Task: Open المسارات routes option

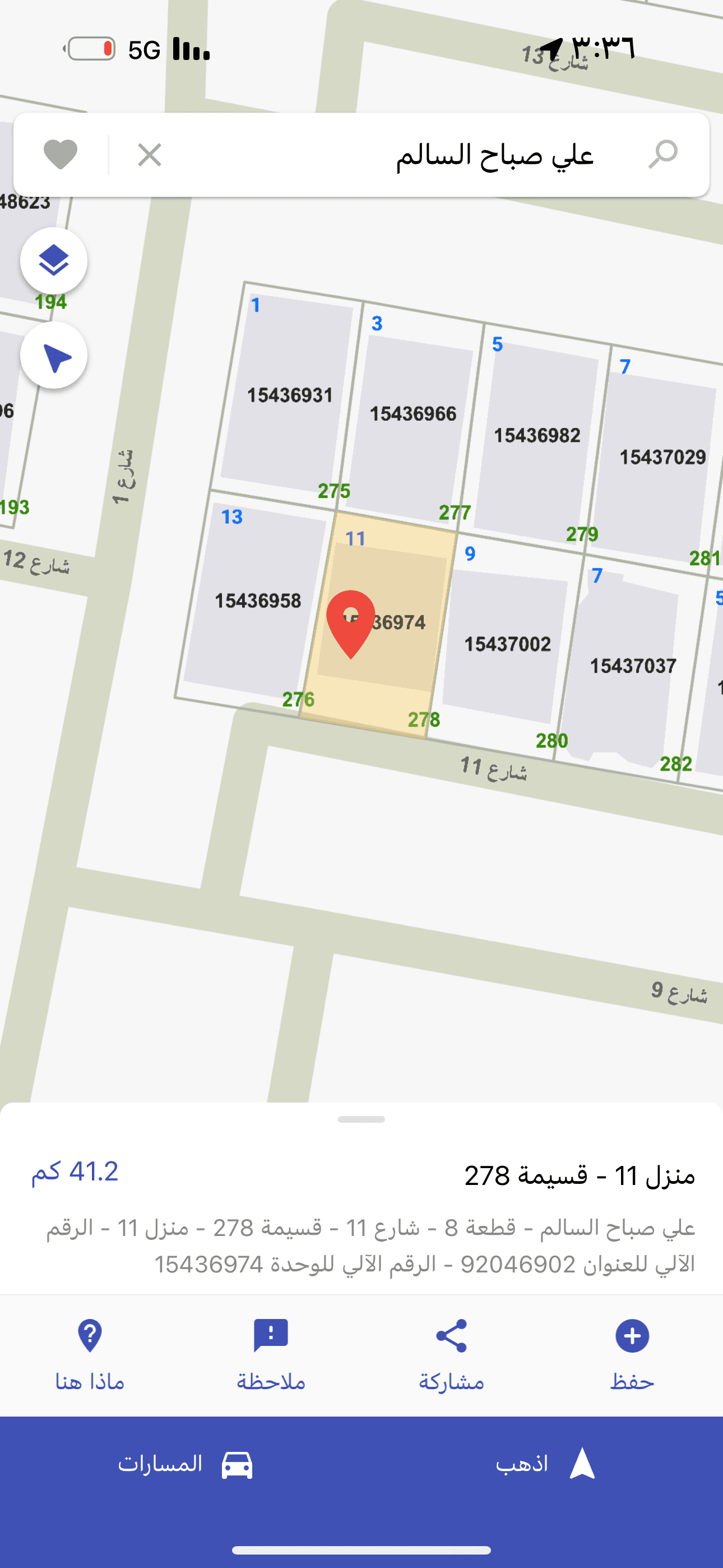Action: [x=185, y=1463]
